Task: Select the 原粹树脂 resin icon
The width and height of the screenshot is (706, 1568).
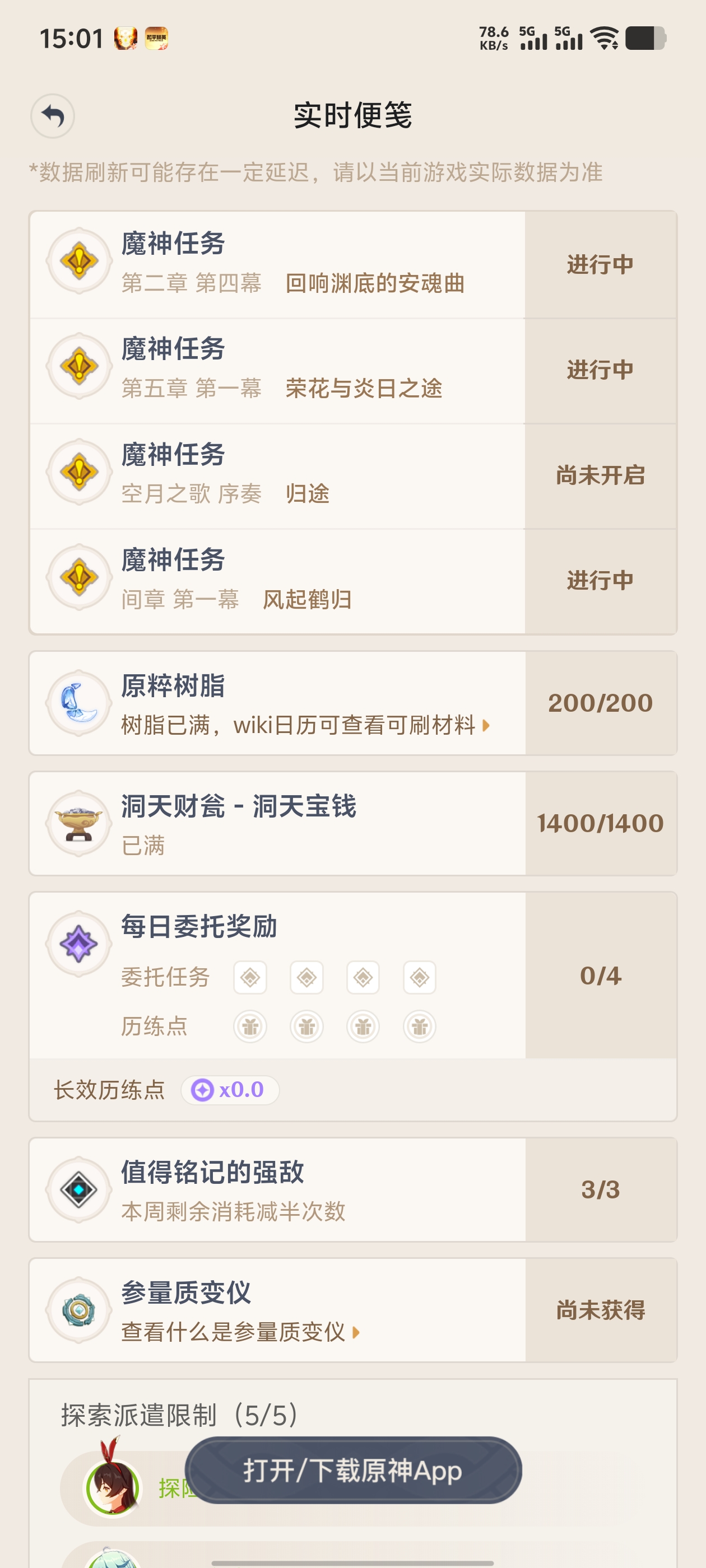Action: [x=78, y=701]
